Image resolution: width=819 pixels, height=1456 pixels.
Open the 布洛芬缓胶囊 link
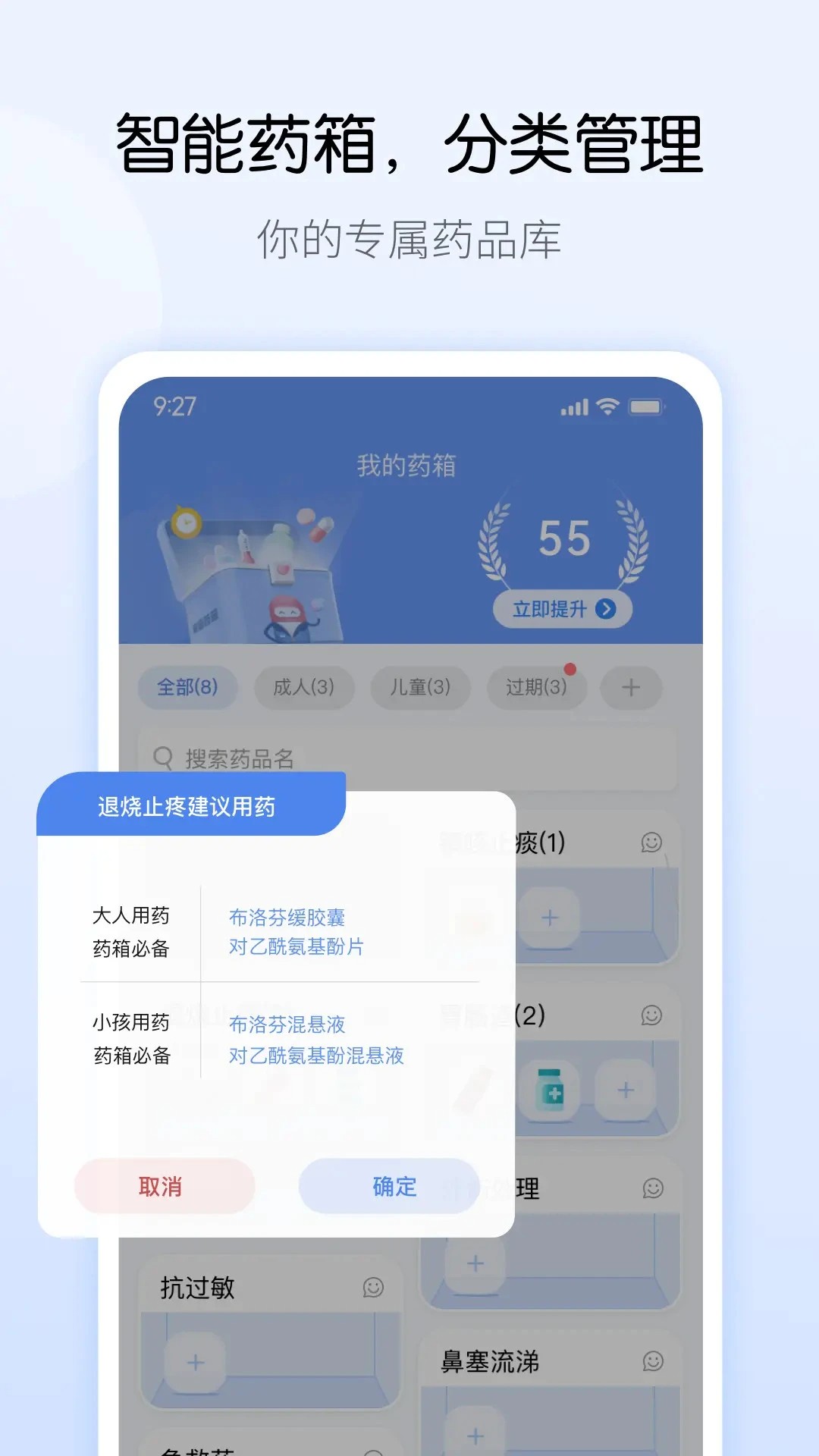pyautogui.click(x=288, y=918)
